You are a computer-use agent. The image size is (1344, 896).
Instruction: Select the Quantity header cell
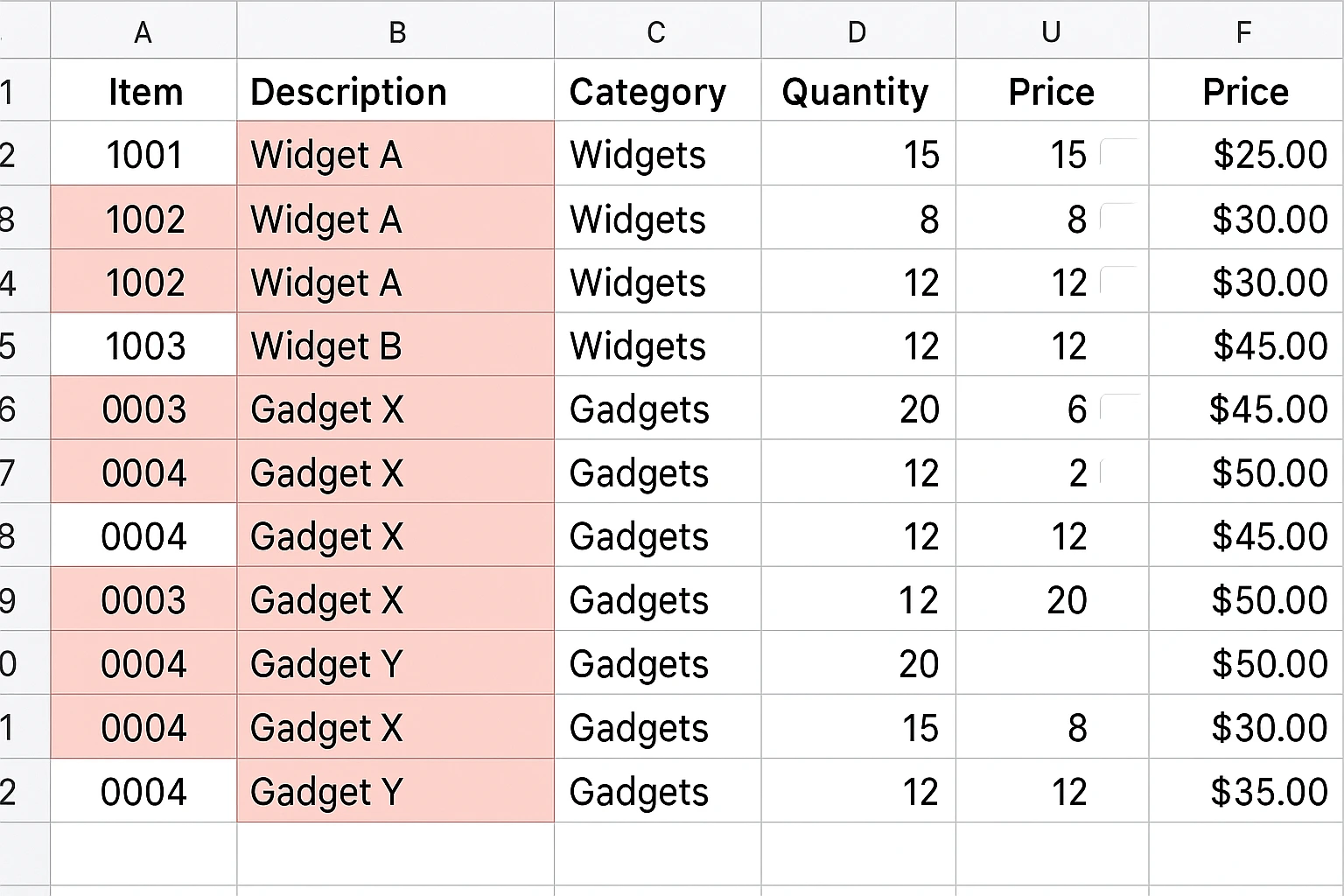857,92
